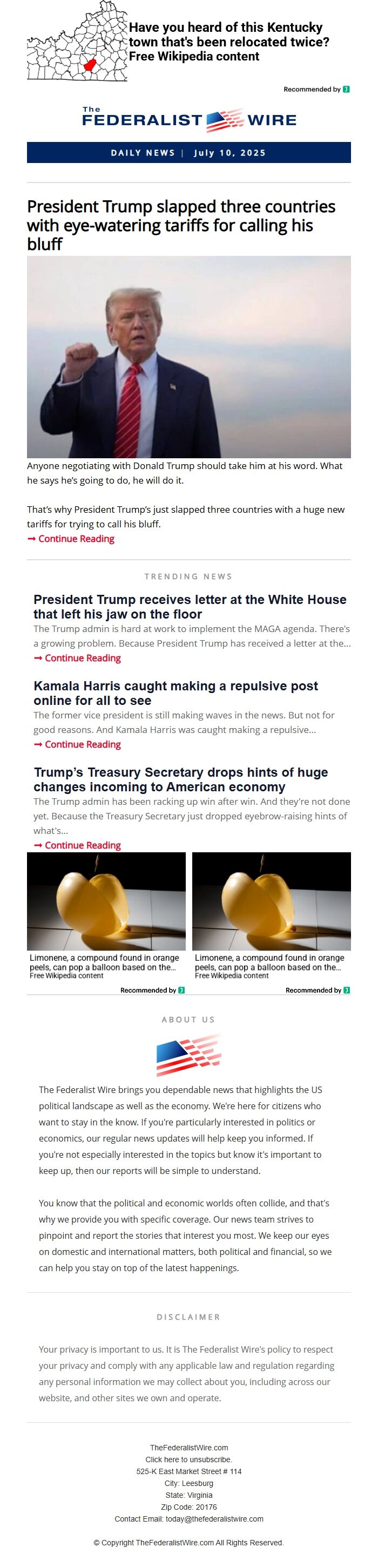Image resolution: width=378 pixels, height=1568 pixels.
Task: Open the White House letter story headline
Action: point(190,606)
